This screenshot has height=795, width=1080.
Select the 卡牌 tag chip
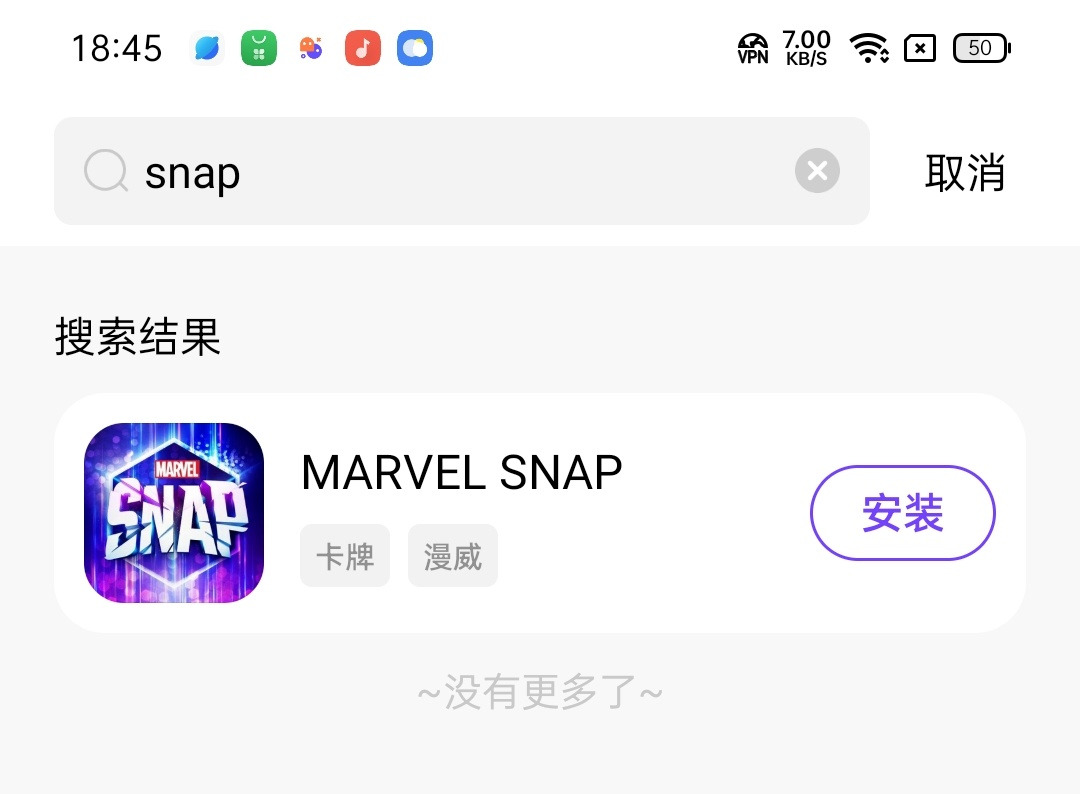pos(345,556)
